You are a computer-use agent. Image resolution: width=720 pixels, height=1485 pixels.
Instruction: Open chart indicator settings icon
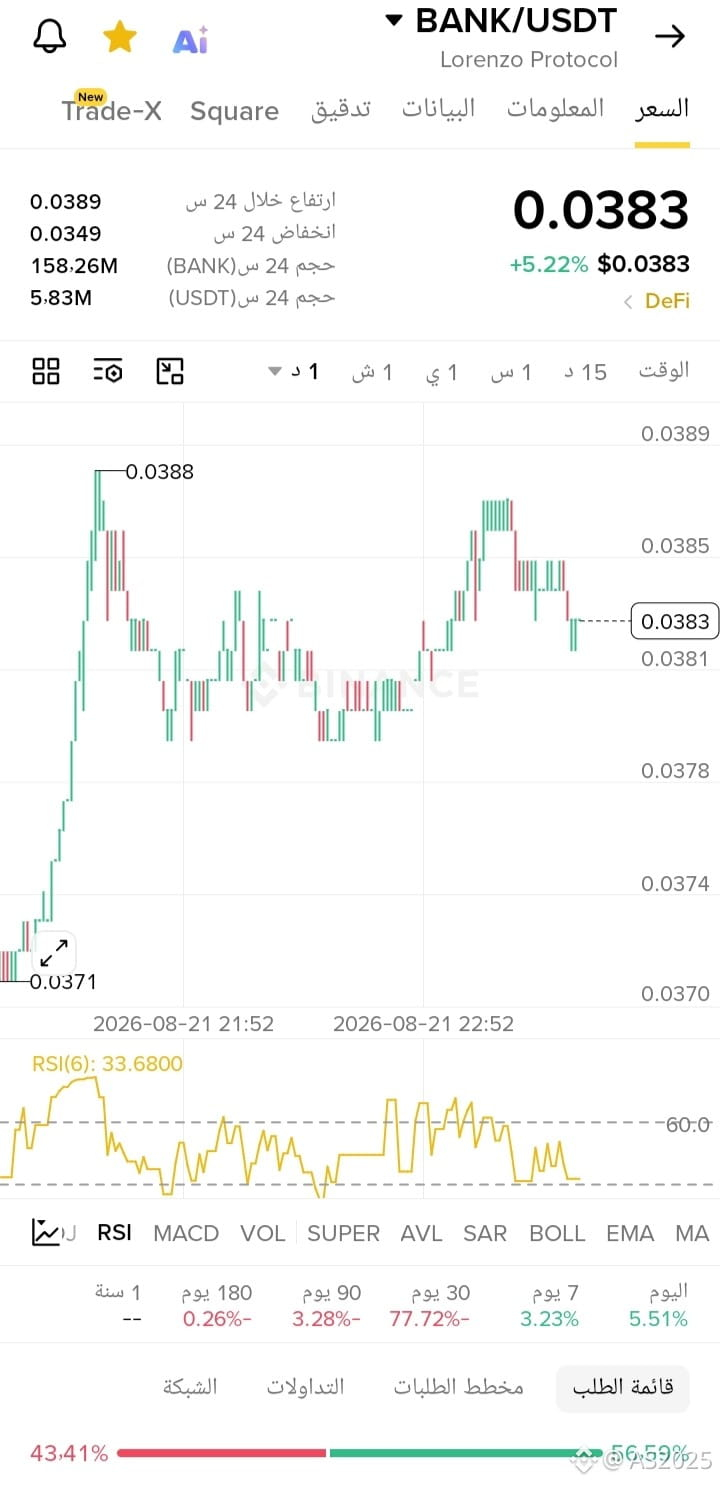[x=108, y=372]
